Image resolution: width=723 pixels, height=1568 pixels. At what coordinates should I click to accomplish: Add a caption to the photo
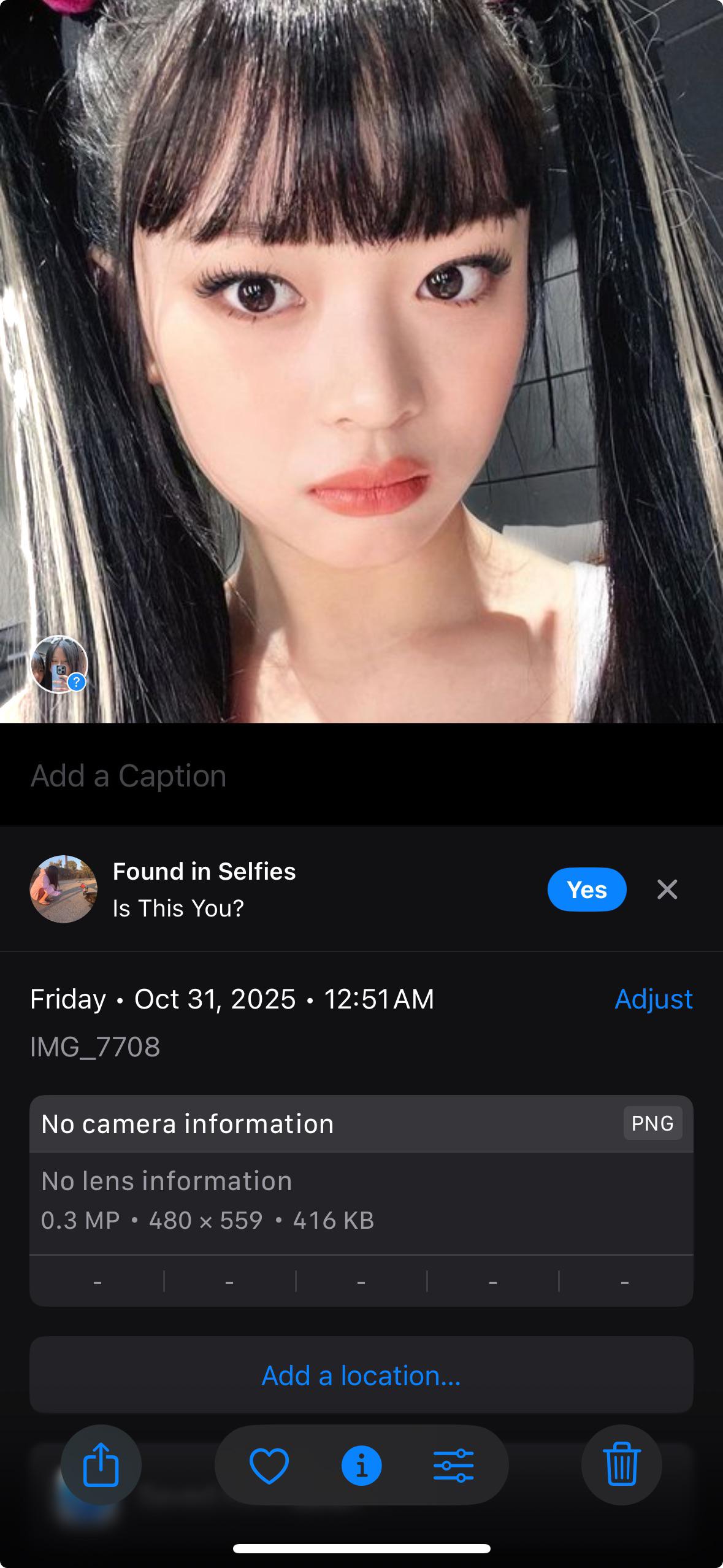point(129,776)
